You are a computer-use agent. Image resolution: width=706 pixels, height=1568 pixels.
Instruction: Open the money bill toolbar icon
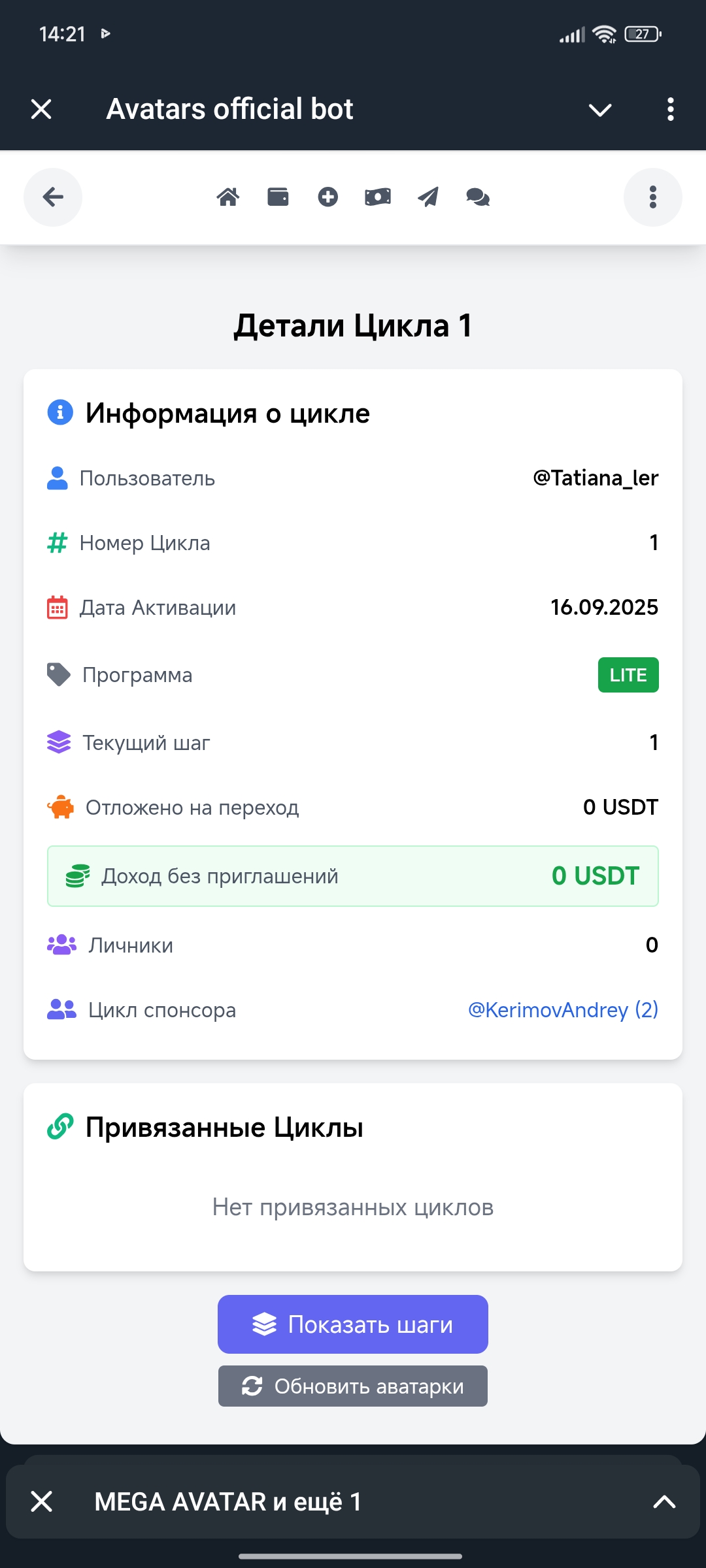click(x=378, y=197)
